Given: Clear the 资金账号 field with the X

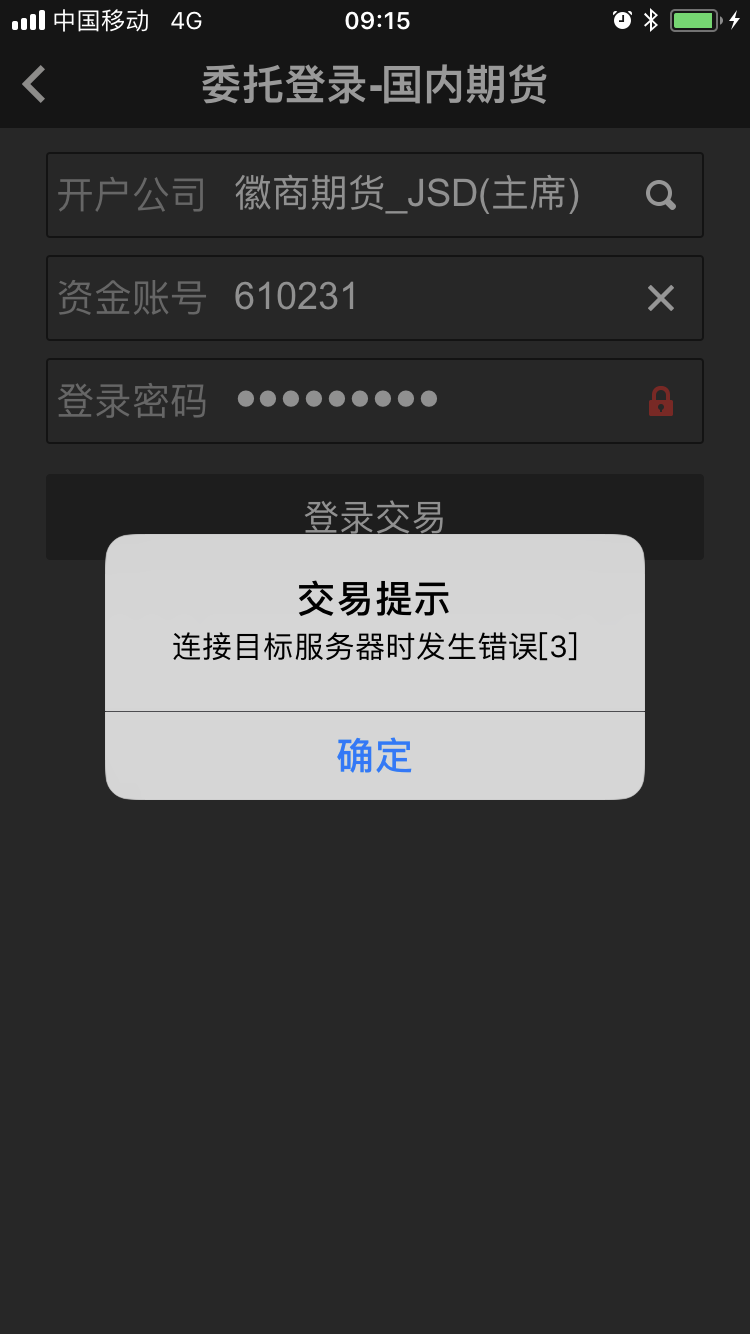Looking at the screenshot, I should (x=660, y=298).
